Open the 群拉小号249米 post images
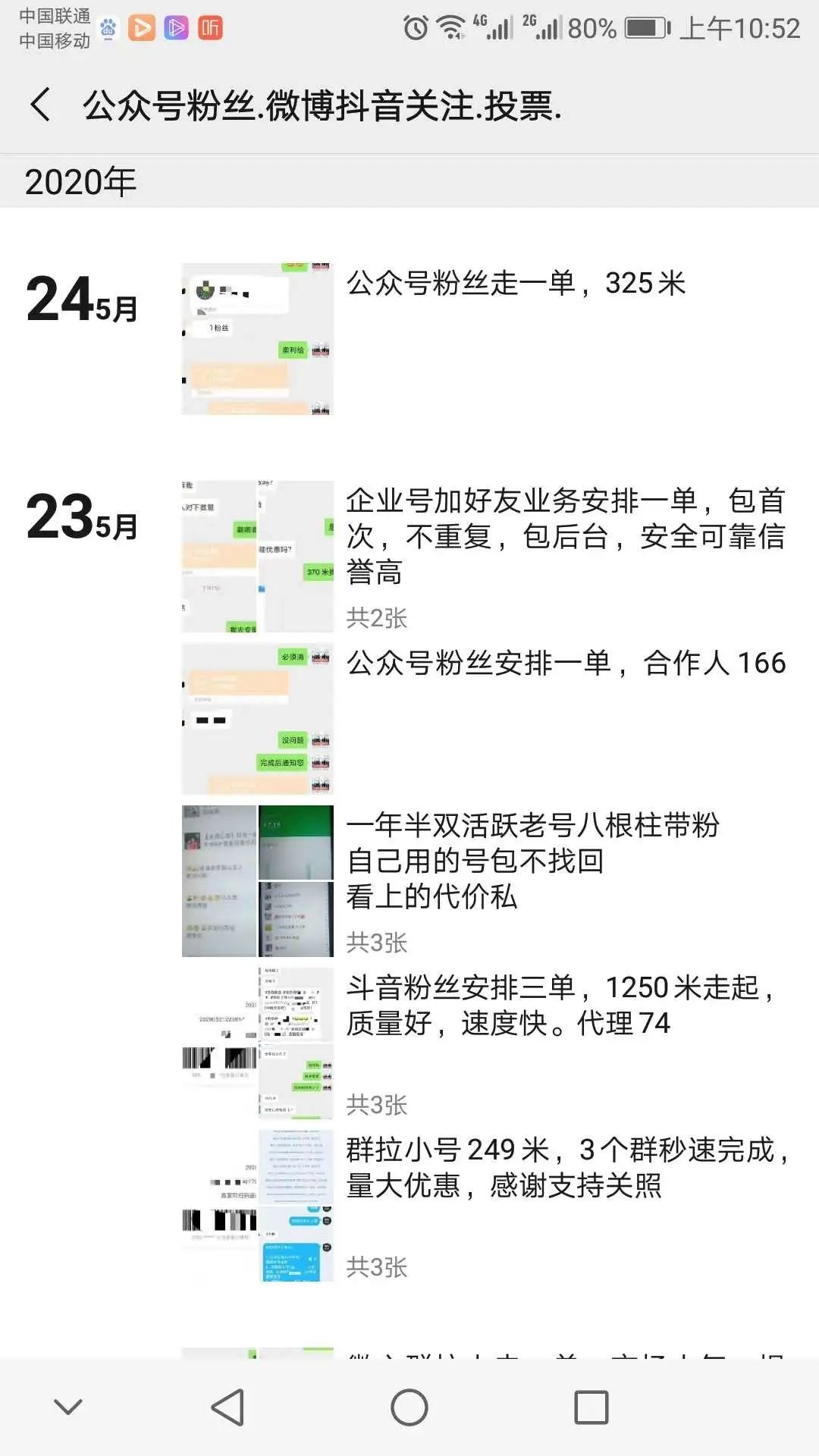 (257, 1206)
